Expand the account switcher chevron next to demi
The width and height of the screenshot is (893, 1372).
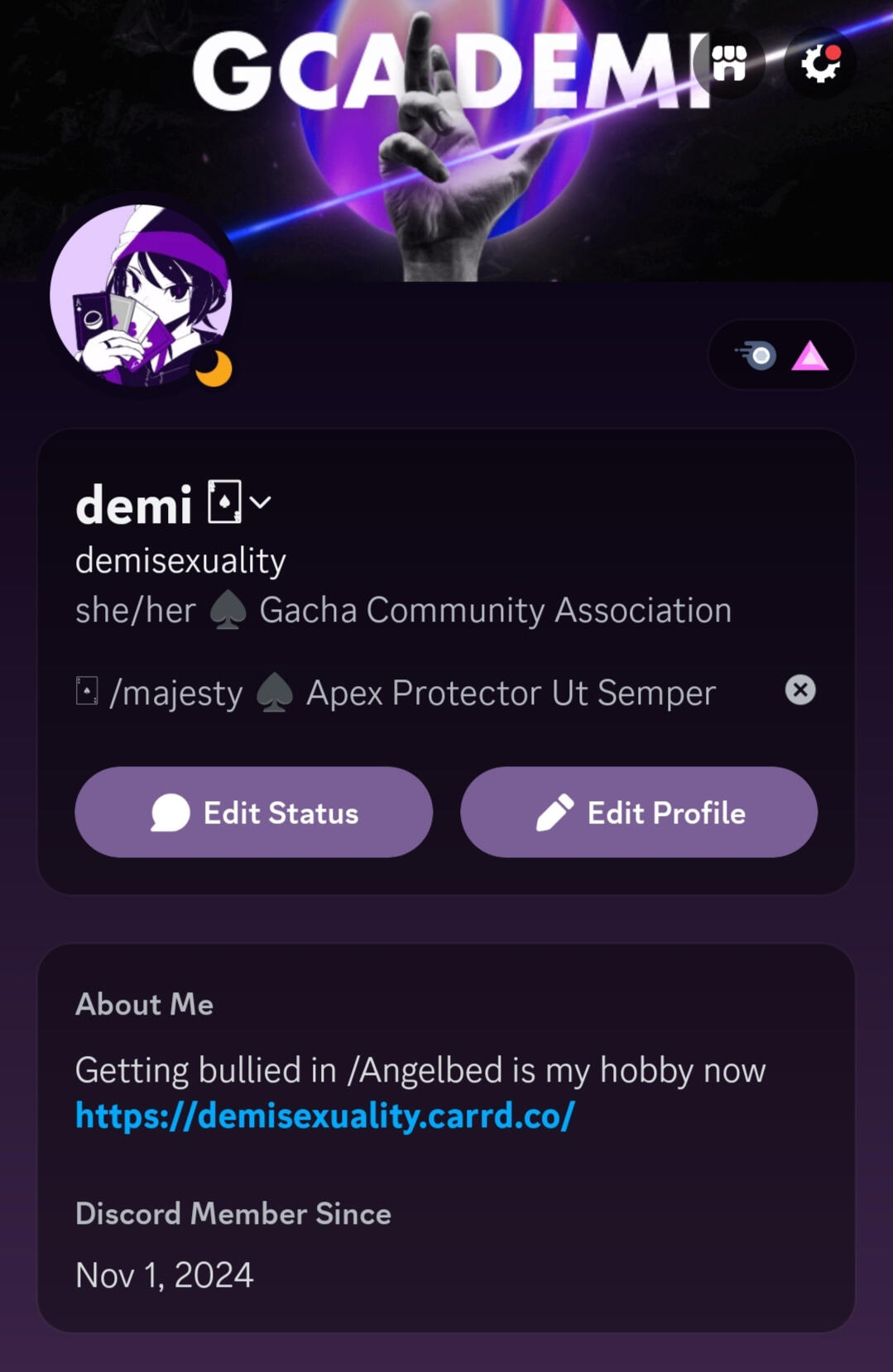261,502
